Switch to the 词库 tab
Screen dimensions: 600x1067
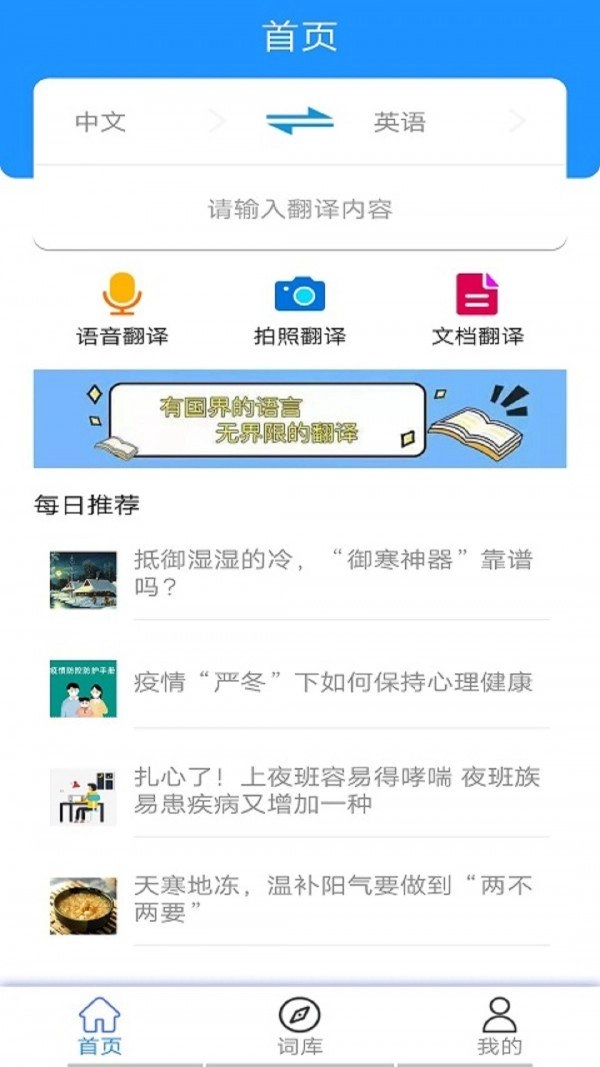click(x=299, y=1027)
